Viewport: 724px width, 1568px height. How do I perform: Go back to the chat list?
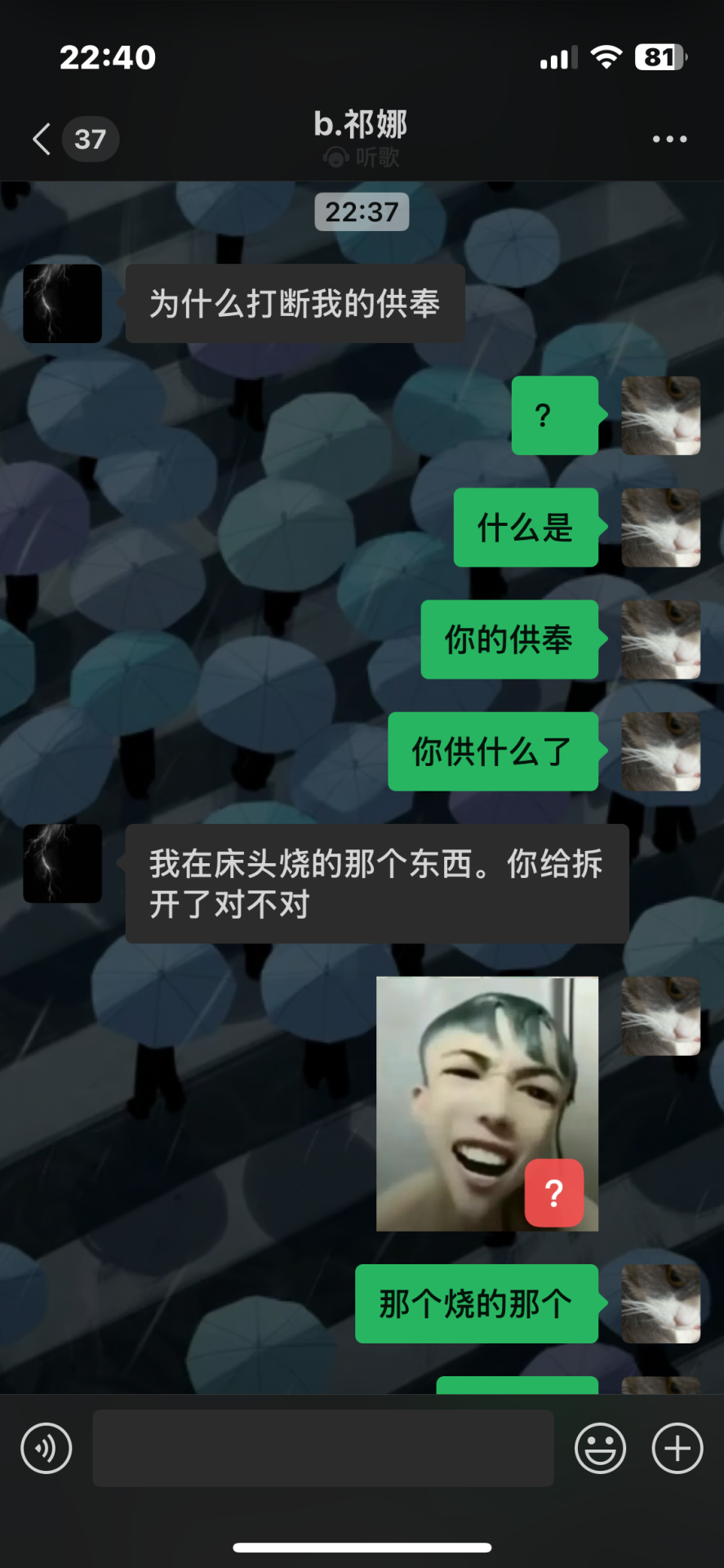[x=42, y=139]
